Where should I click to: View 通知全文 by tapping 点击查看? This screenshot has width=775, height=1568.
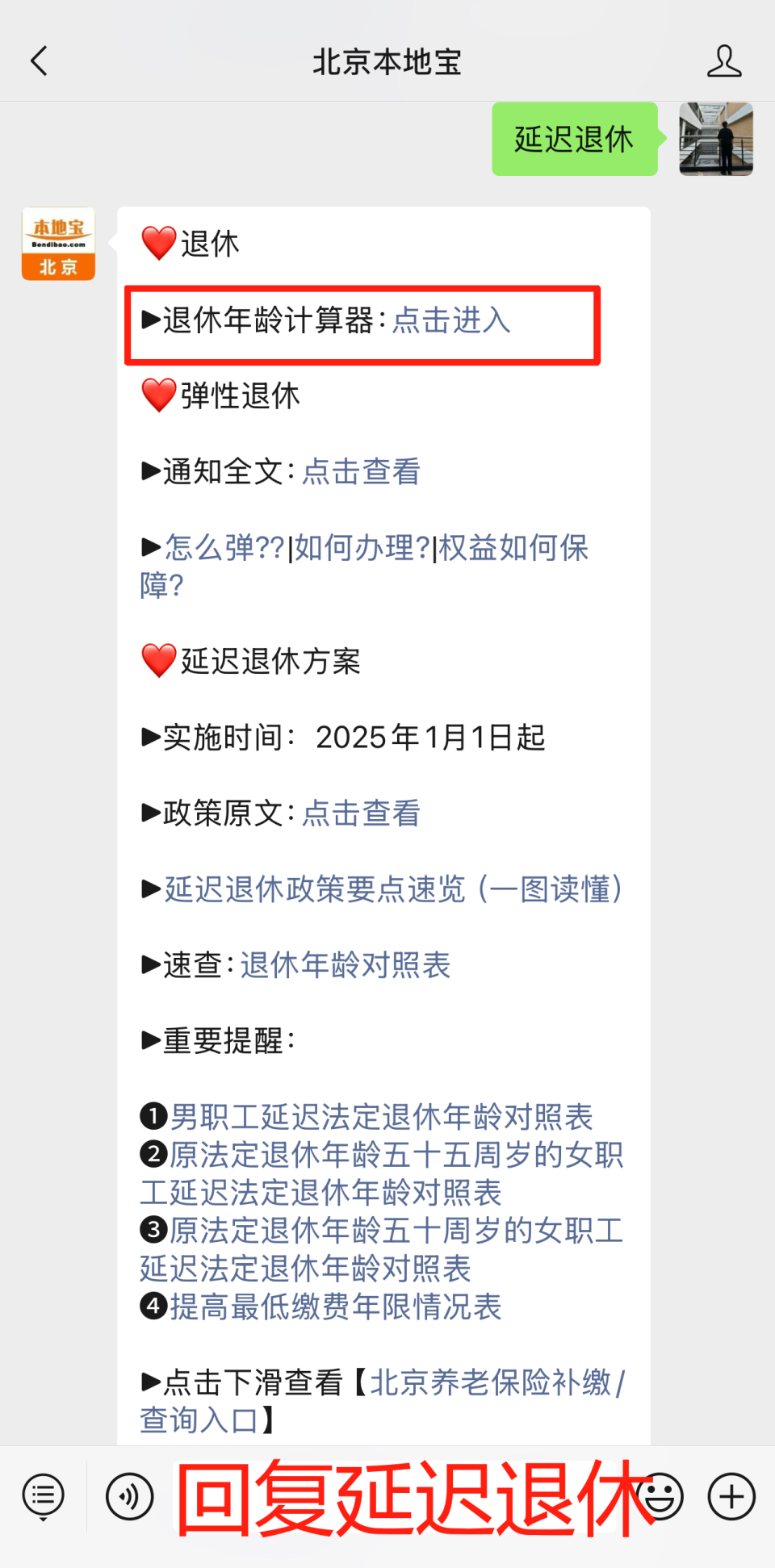(361, 472)
